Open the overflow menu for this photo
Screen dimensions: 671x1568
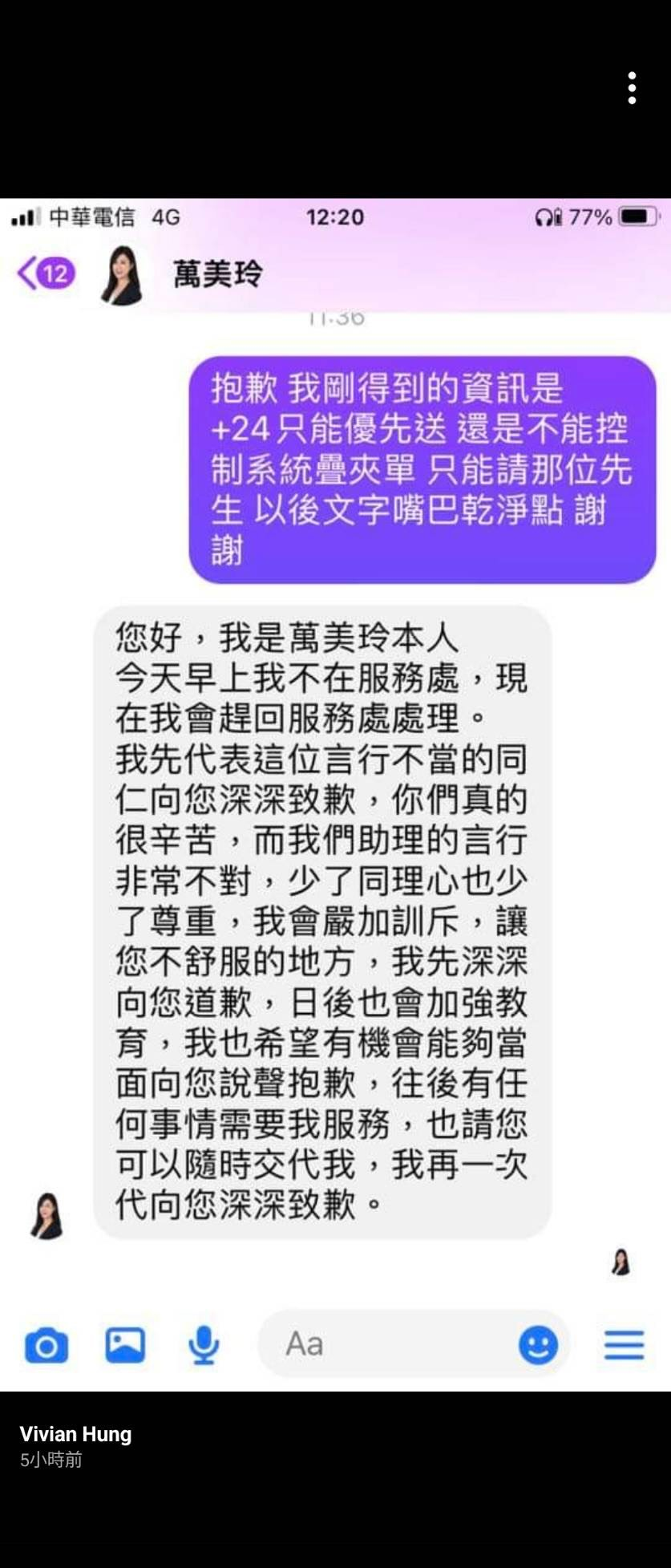[633, 88]
